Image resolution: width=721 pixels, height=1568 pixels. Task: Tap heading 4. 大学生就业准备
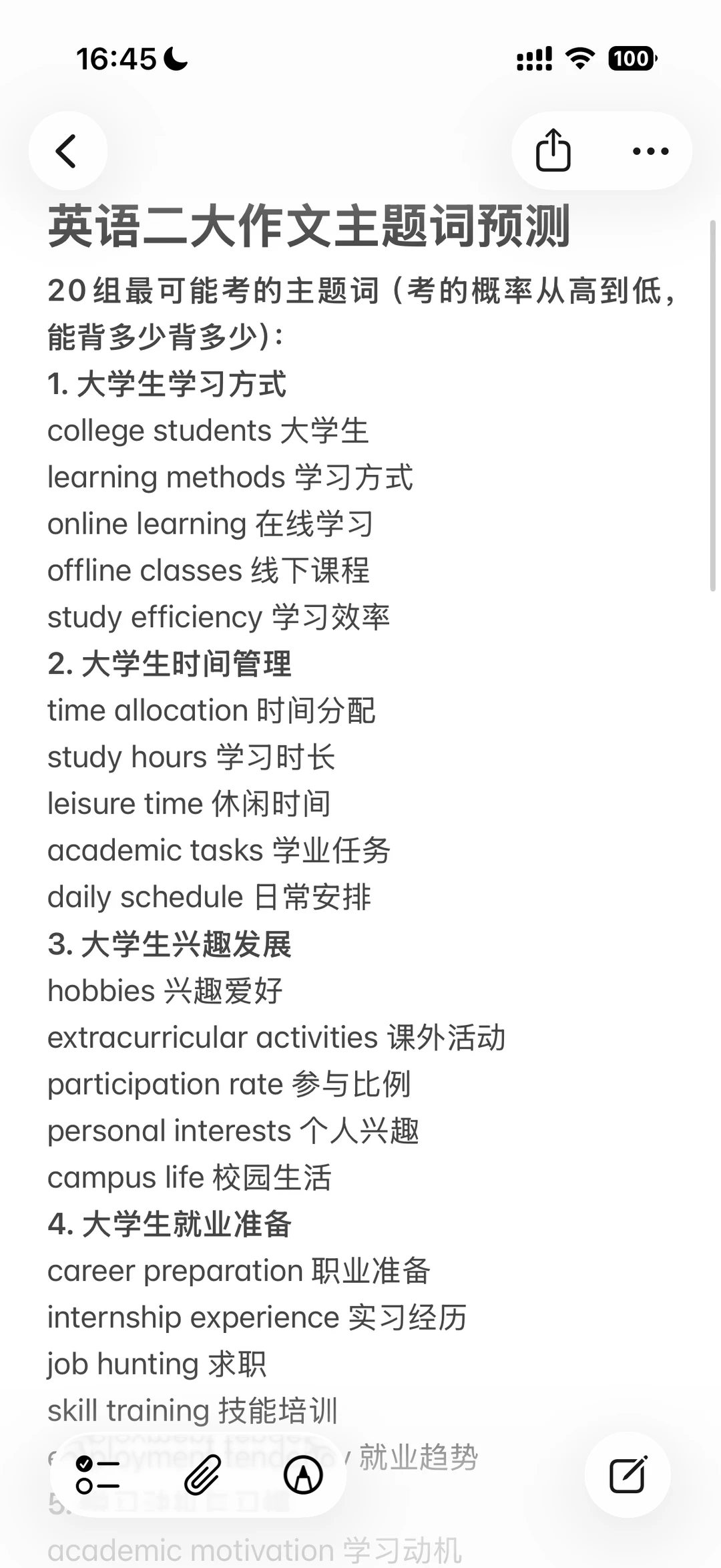click(169, 1224)
